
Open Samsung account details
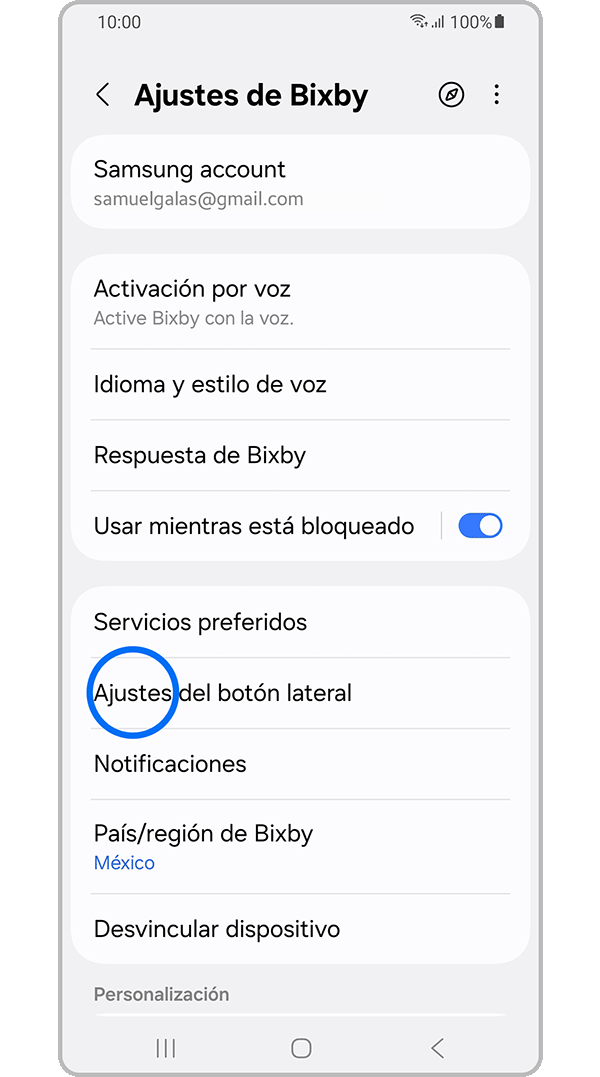[300, 182]
